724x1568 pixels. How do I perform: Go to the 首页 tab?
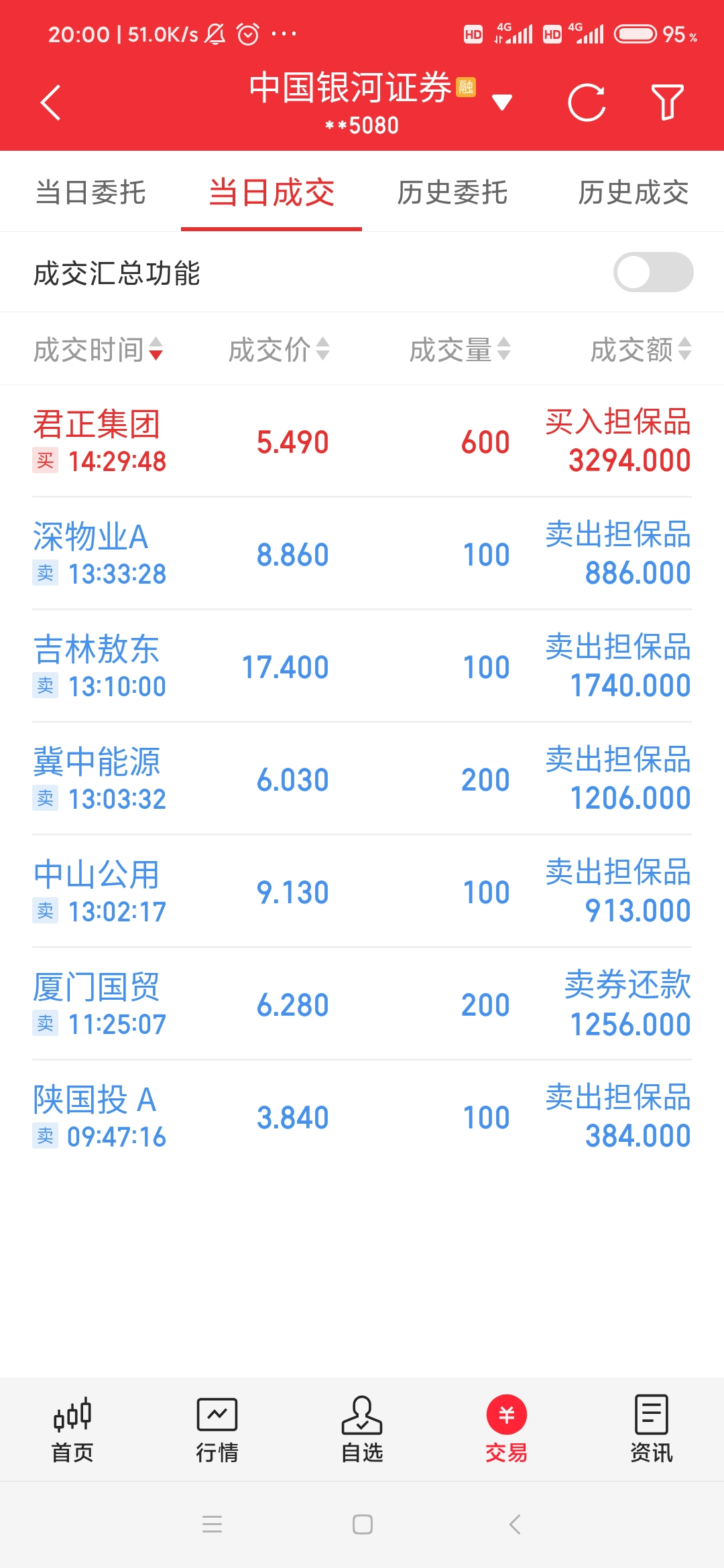pos(72,1429)
